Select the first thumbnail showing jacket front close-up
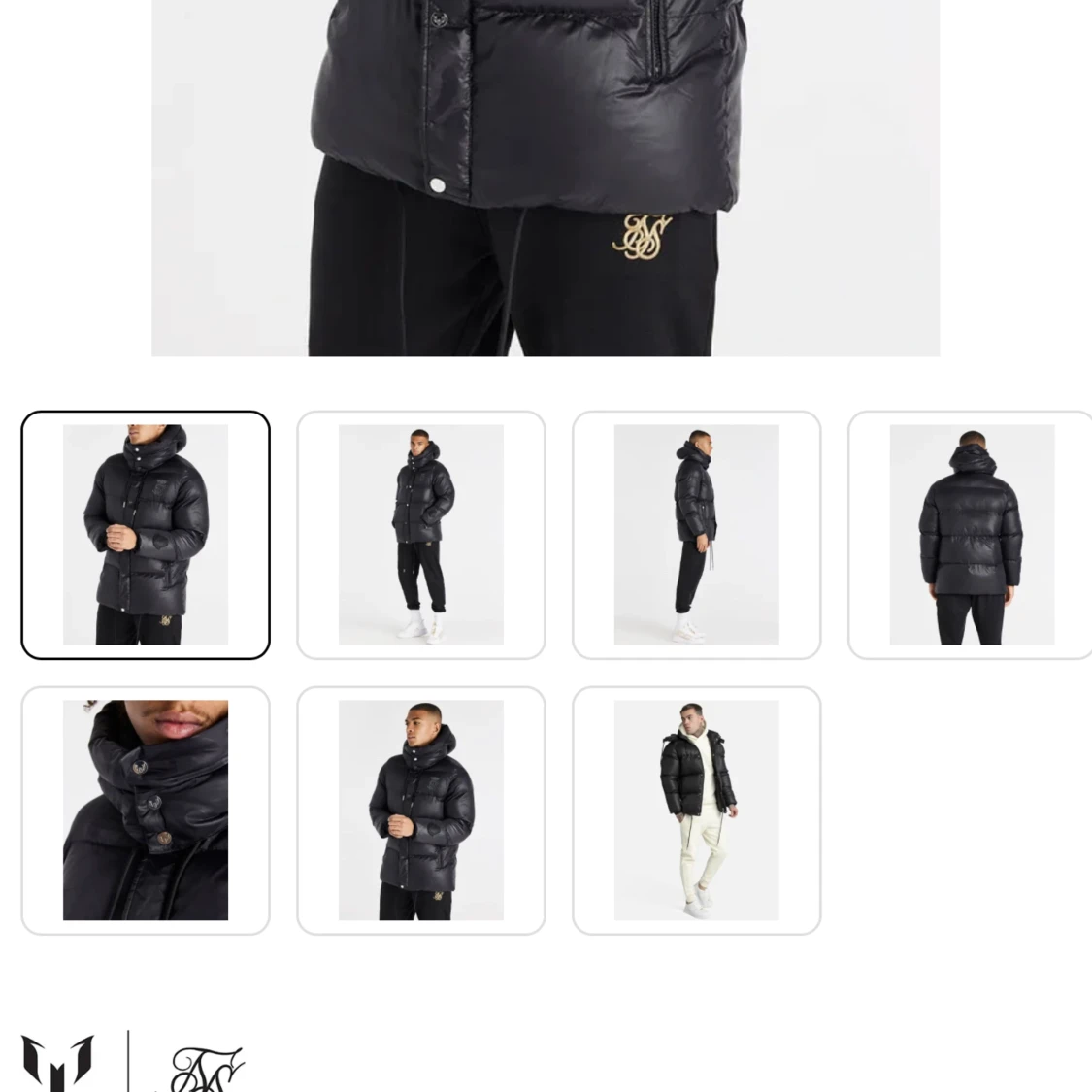The width and height of the screenshot is (1092, 1092). click(146, 535)
